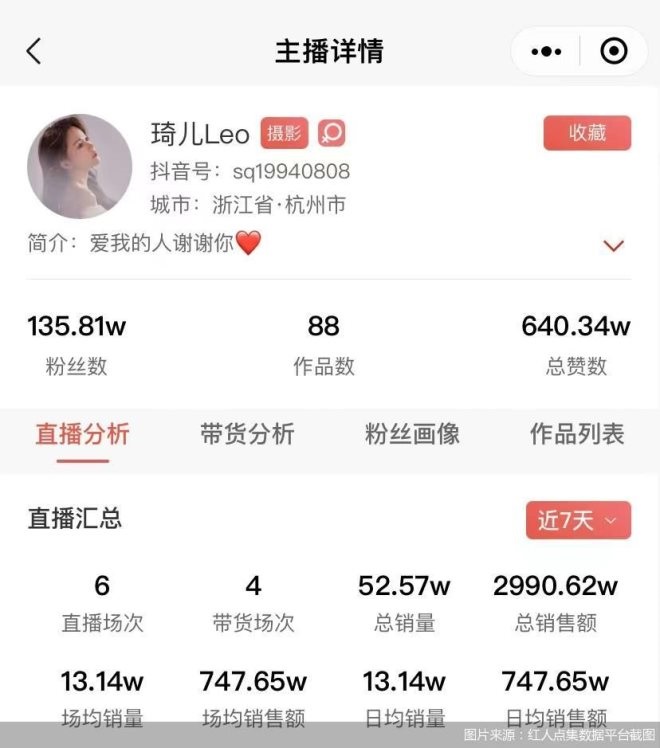The height and width of the screenshot is (748, 660).
Task: Open the 粉丝画像 tab
Action: point(412,434)
